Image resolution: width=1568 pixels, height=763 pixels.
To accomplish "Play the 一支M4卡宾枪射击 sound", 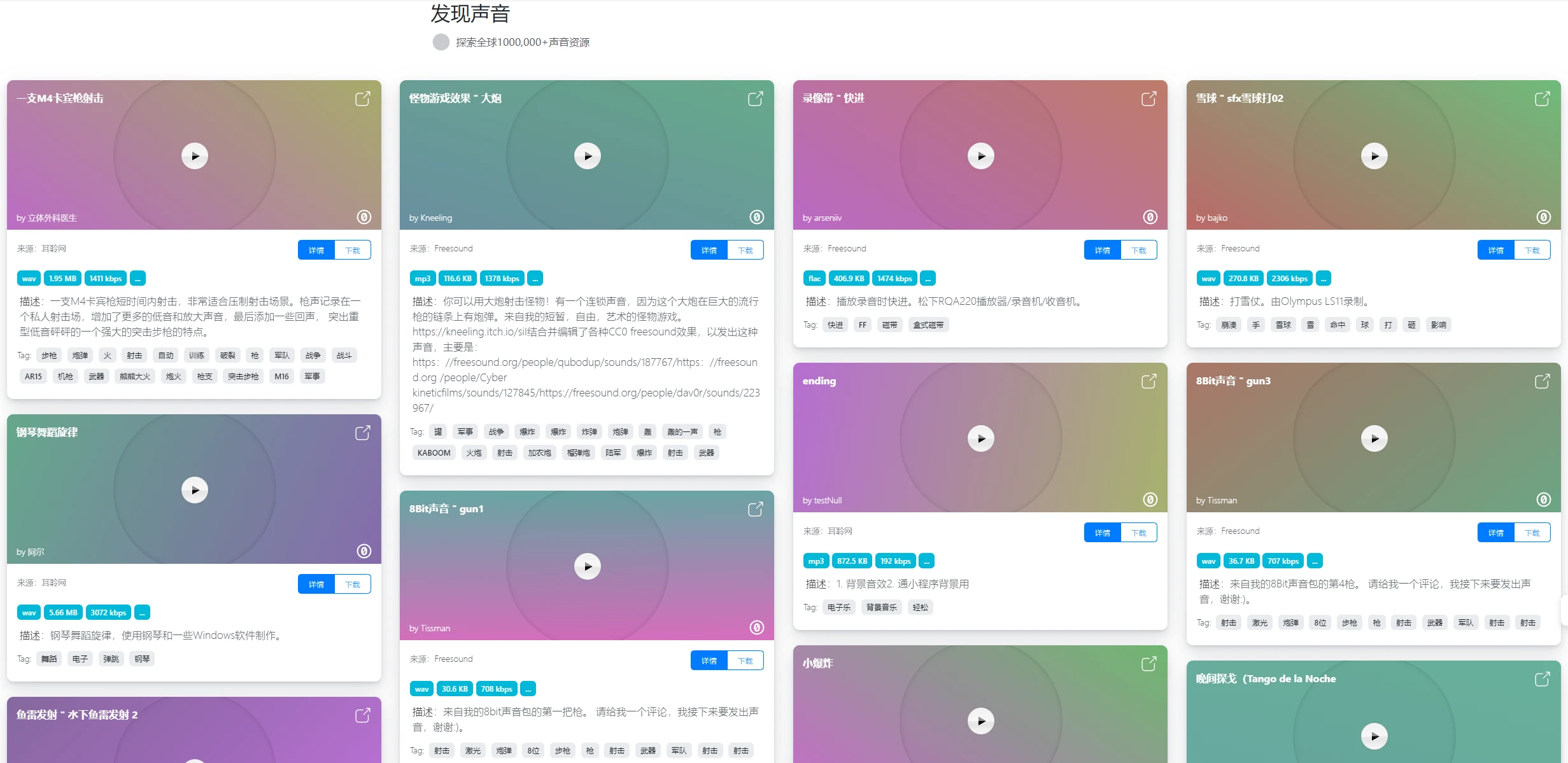I will (x=195, y=156).
